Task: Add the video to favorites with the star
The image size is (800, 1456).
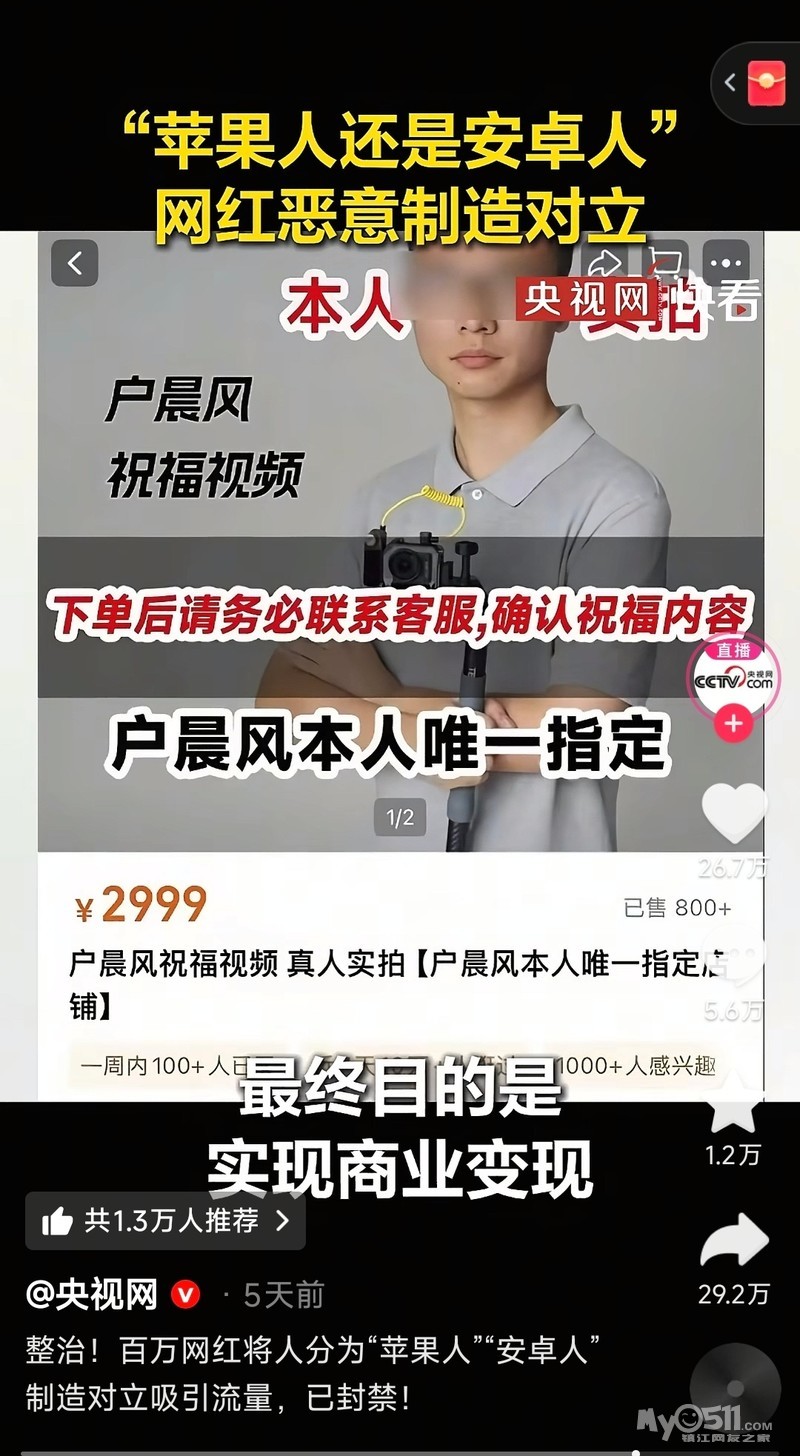Action: click(733, 1103)
